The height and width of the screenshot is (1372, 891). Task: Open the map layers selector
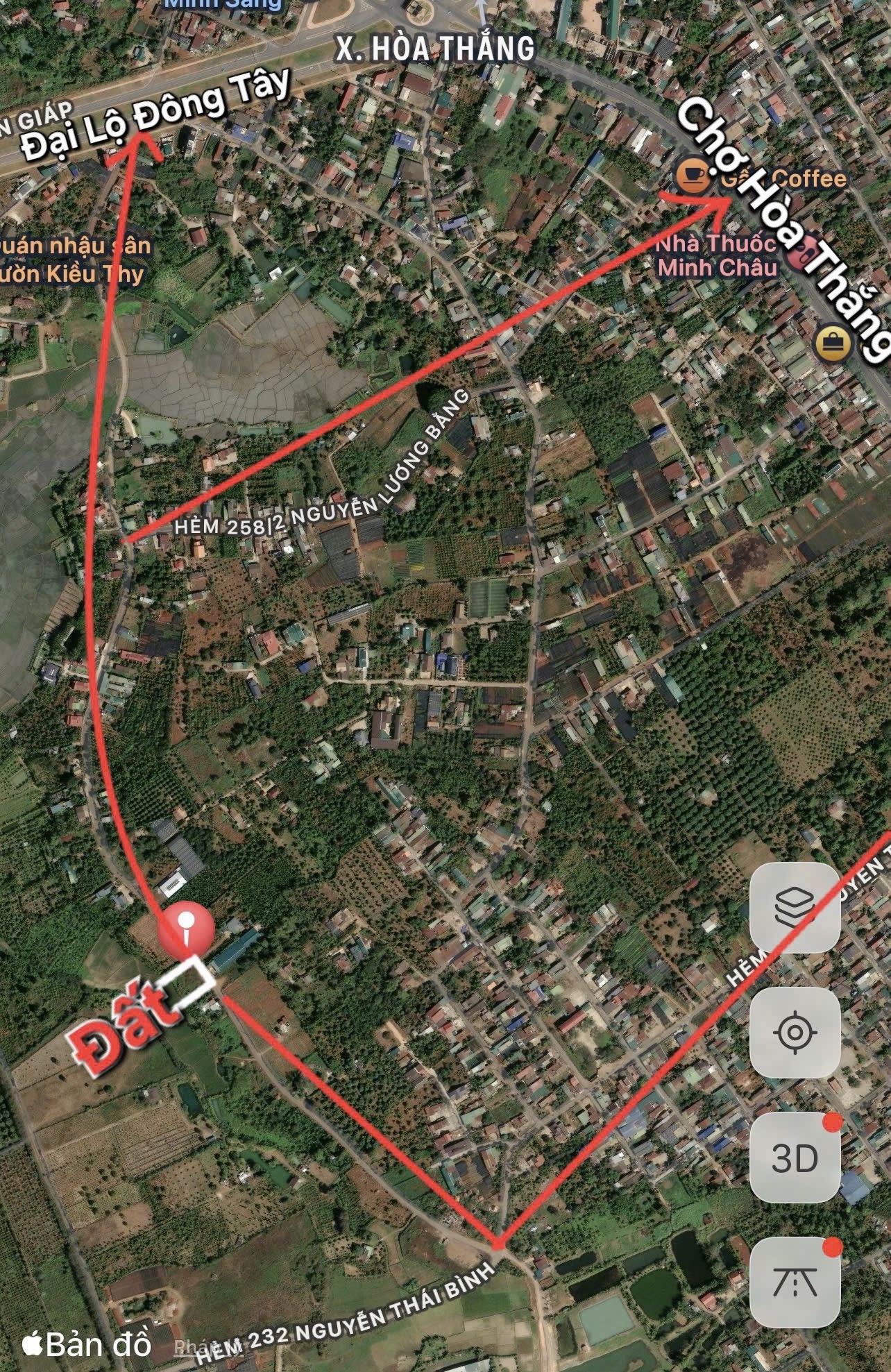coord(795,907)
